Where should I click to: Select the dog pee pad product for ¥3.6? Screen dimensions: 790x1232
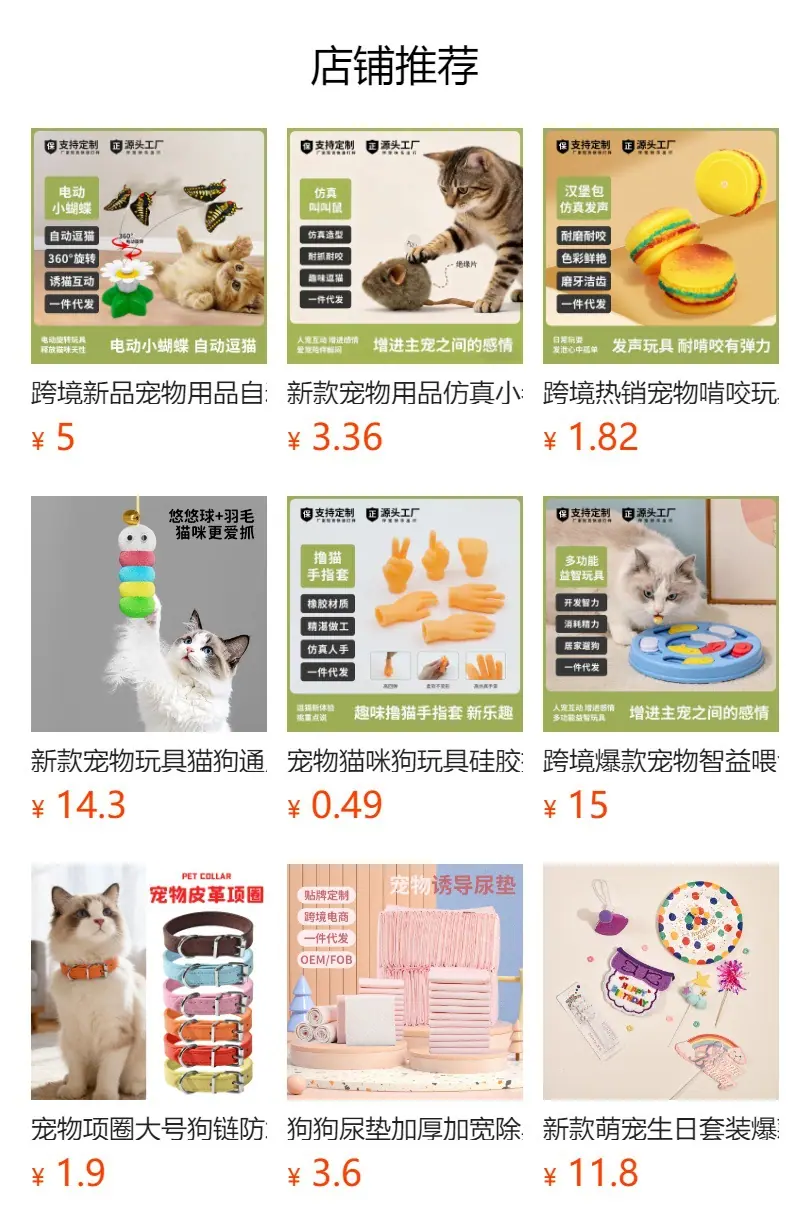405,982
